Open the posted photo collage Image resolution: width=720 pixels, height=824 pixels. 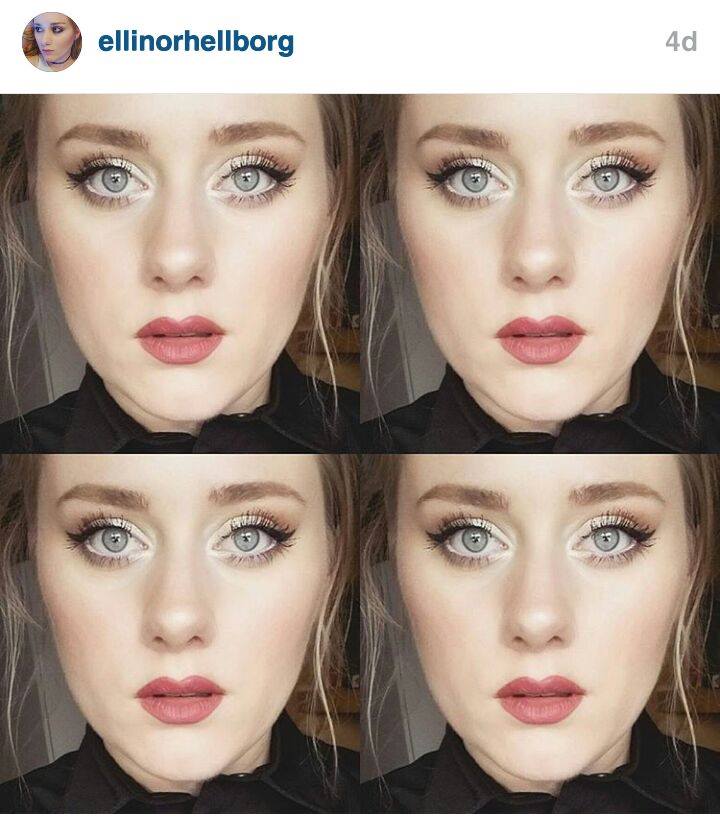click(360, 453)
